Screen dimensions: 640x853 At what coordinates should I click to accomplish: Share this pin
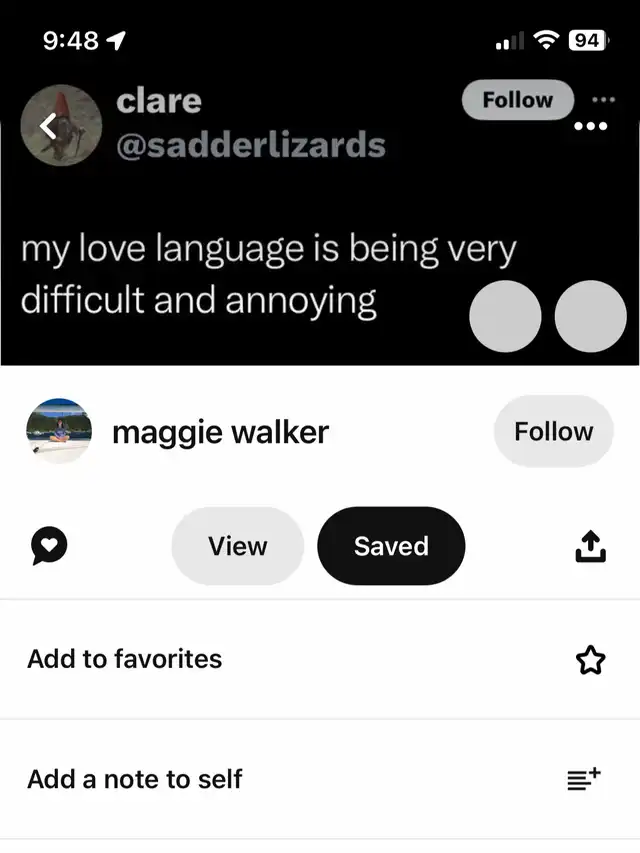coord(590,546)
